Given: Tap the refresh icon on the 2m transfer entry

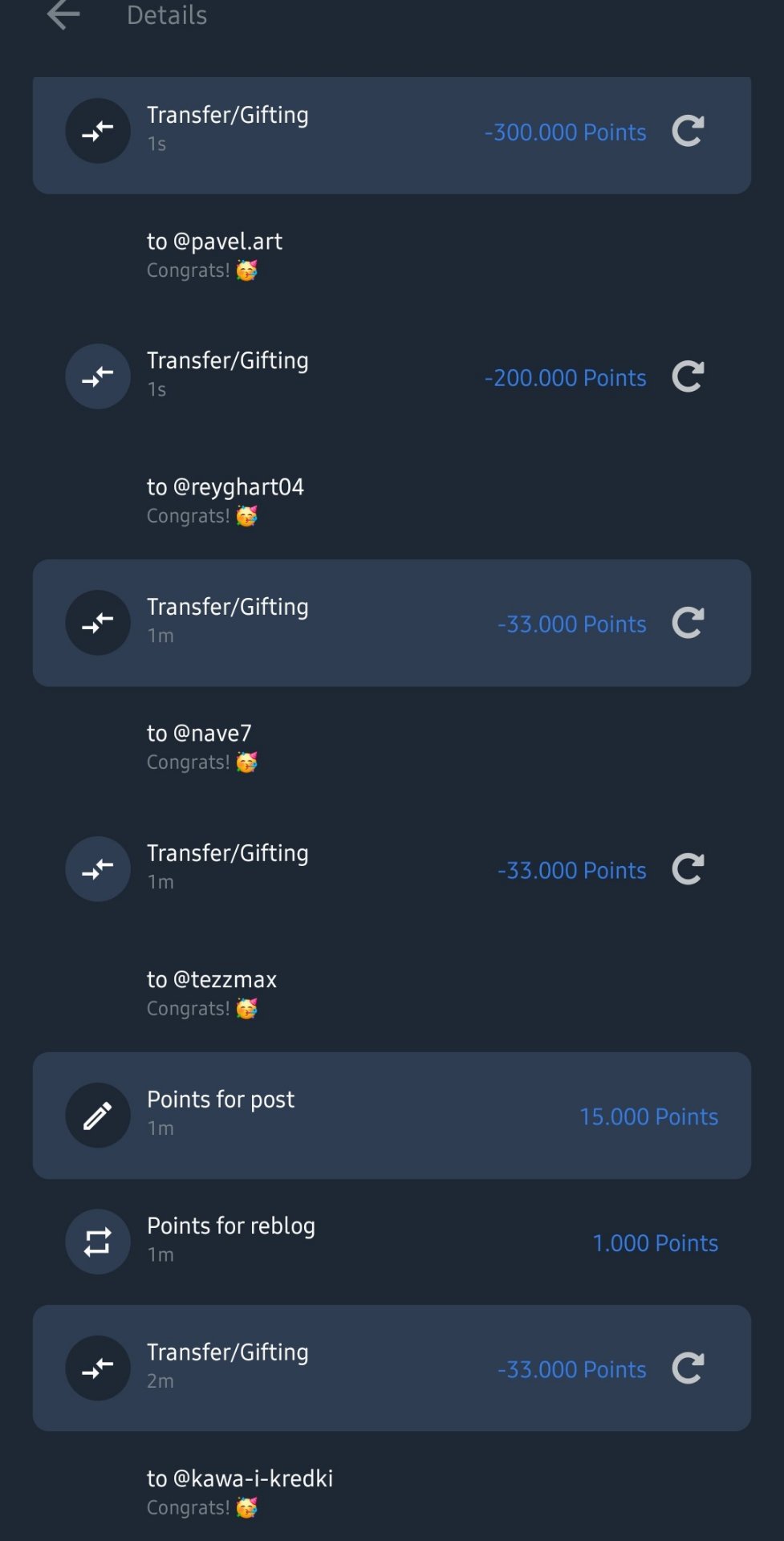Looking at the screenshot, I should (688, 1368).
